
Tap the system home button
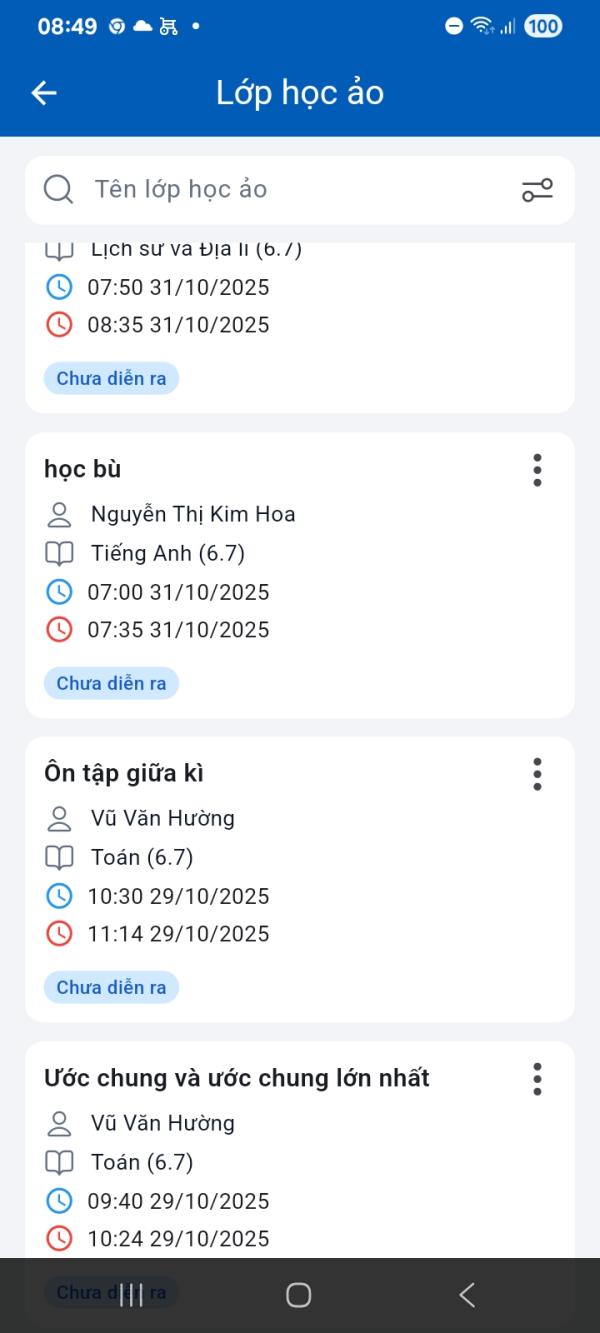coord(298,1295)
